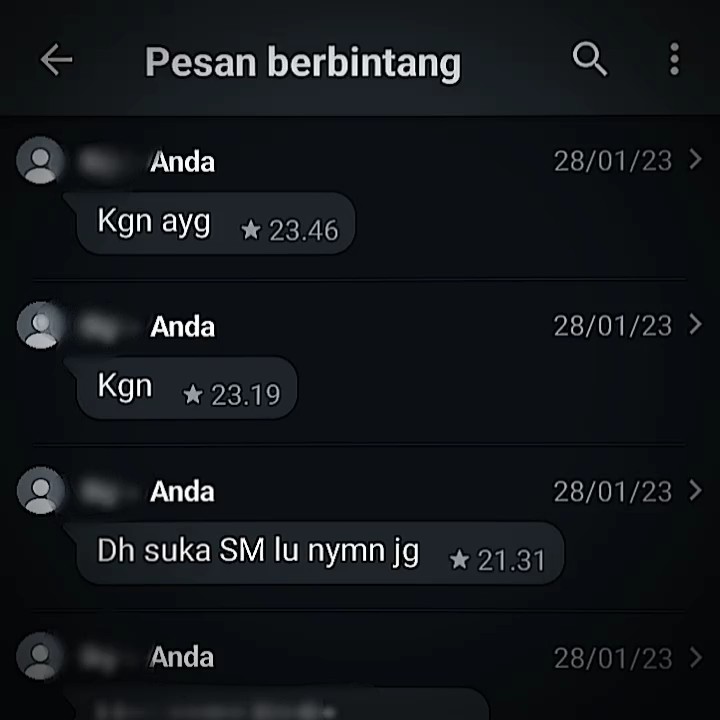Screen dimensions: 720x720
Task: Tap the chevron beside the 23.46 message
Action: click(x=696, y=160)
